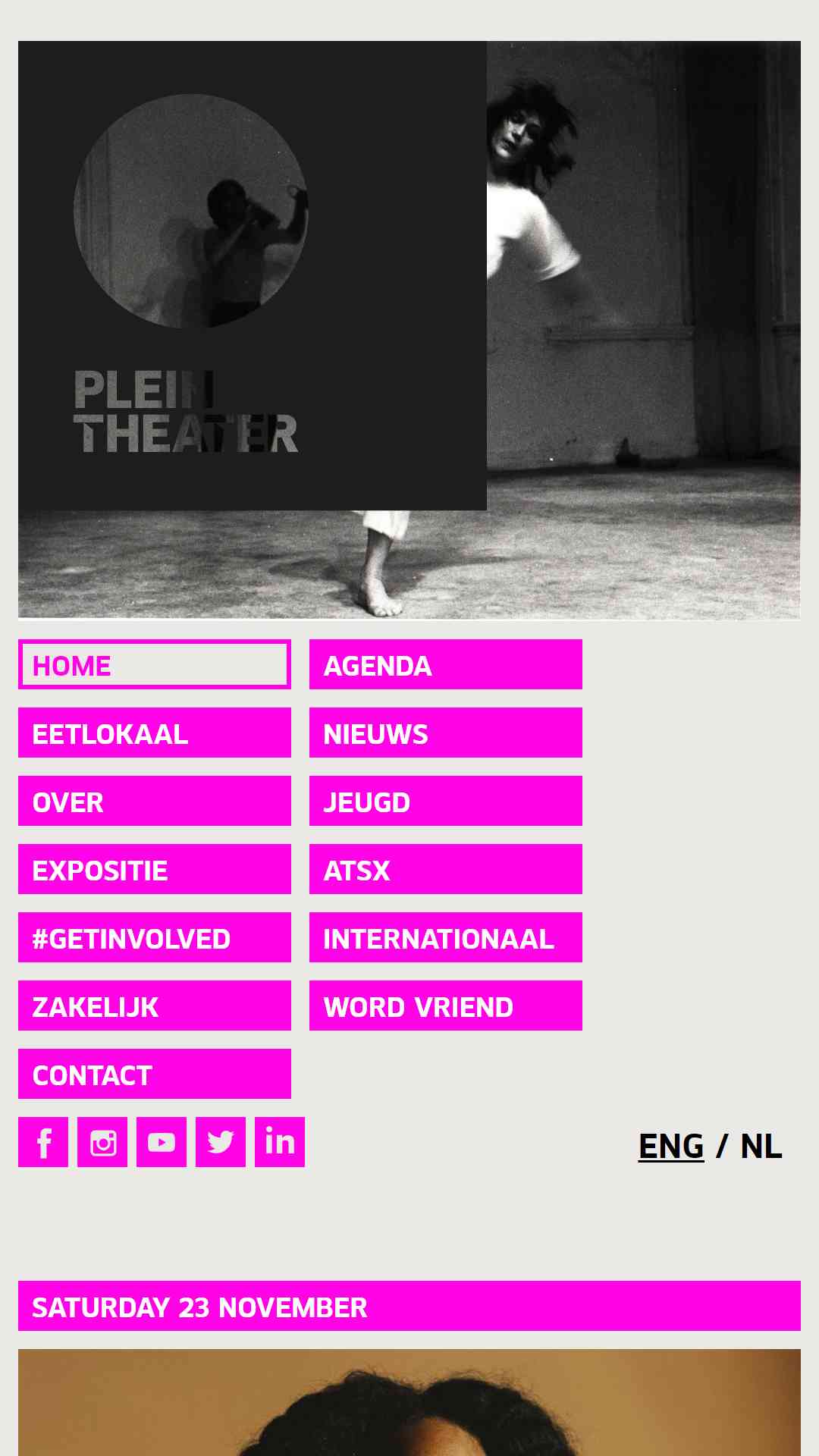Switch language to NL
The image size is (819, 1456).
point(761,1146)
